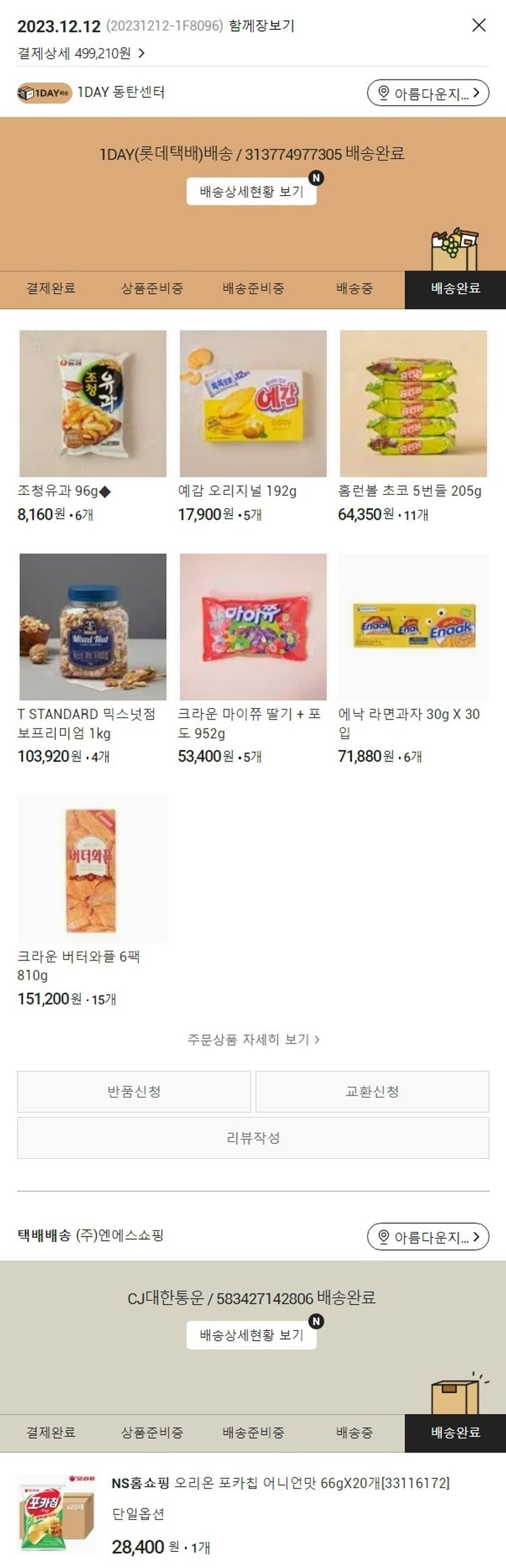View 홈런볼 초코 5번들 205g item

click(x=413, y=404)
